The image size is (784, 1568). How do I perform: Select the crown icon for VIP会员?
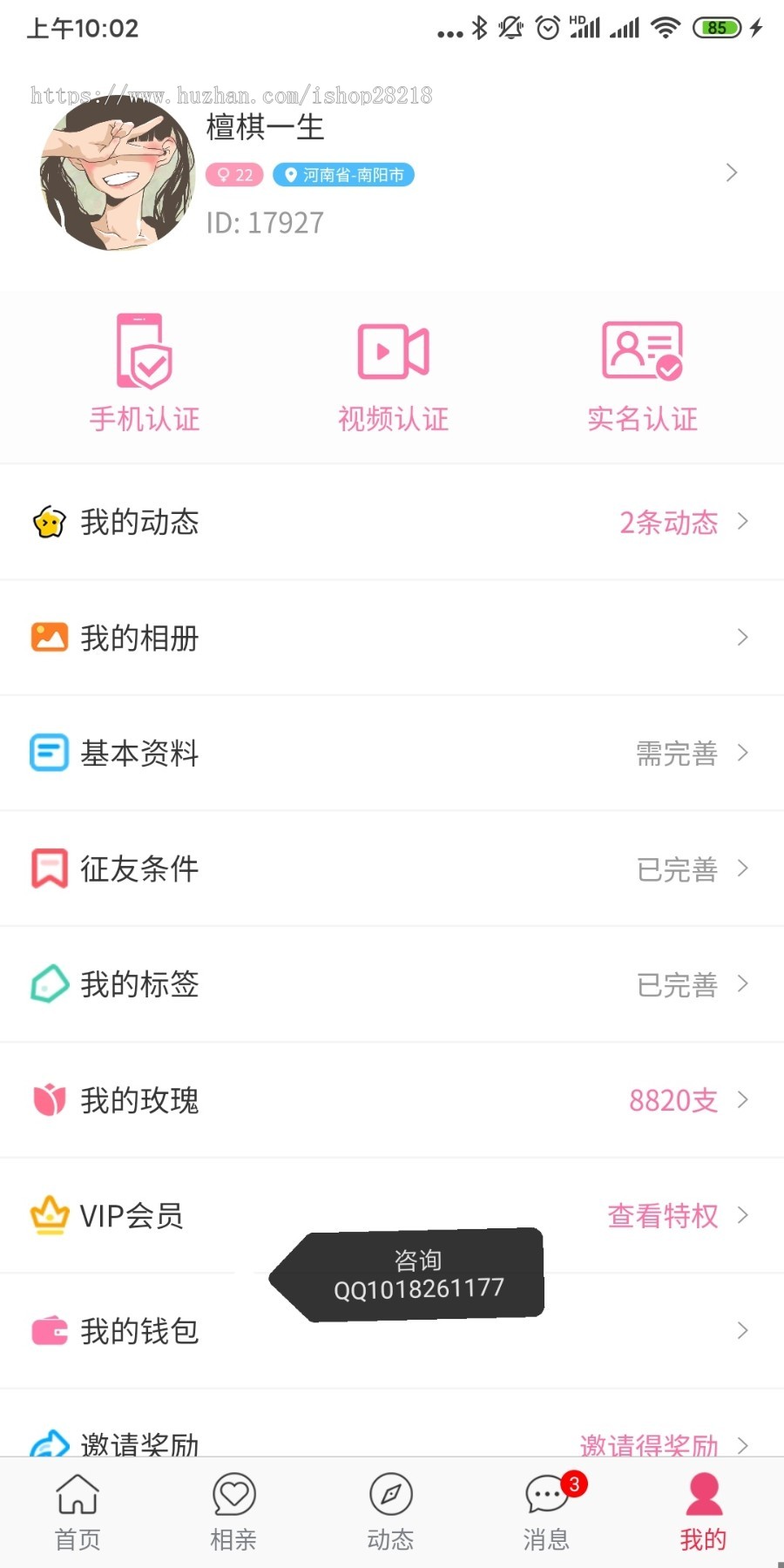[x=50, y=1215]
